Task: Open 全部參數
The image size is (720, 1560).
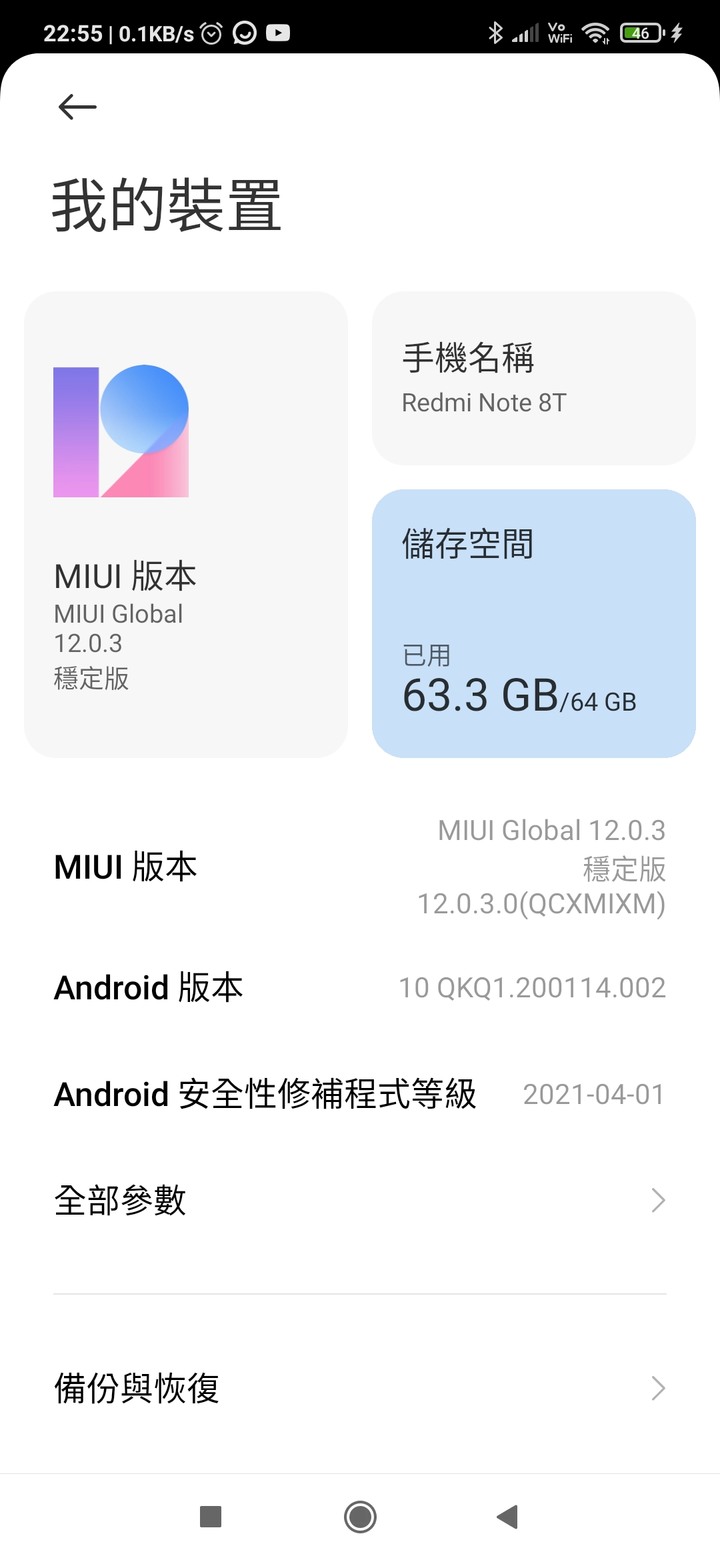Action: [x=360, y=1200]
